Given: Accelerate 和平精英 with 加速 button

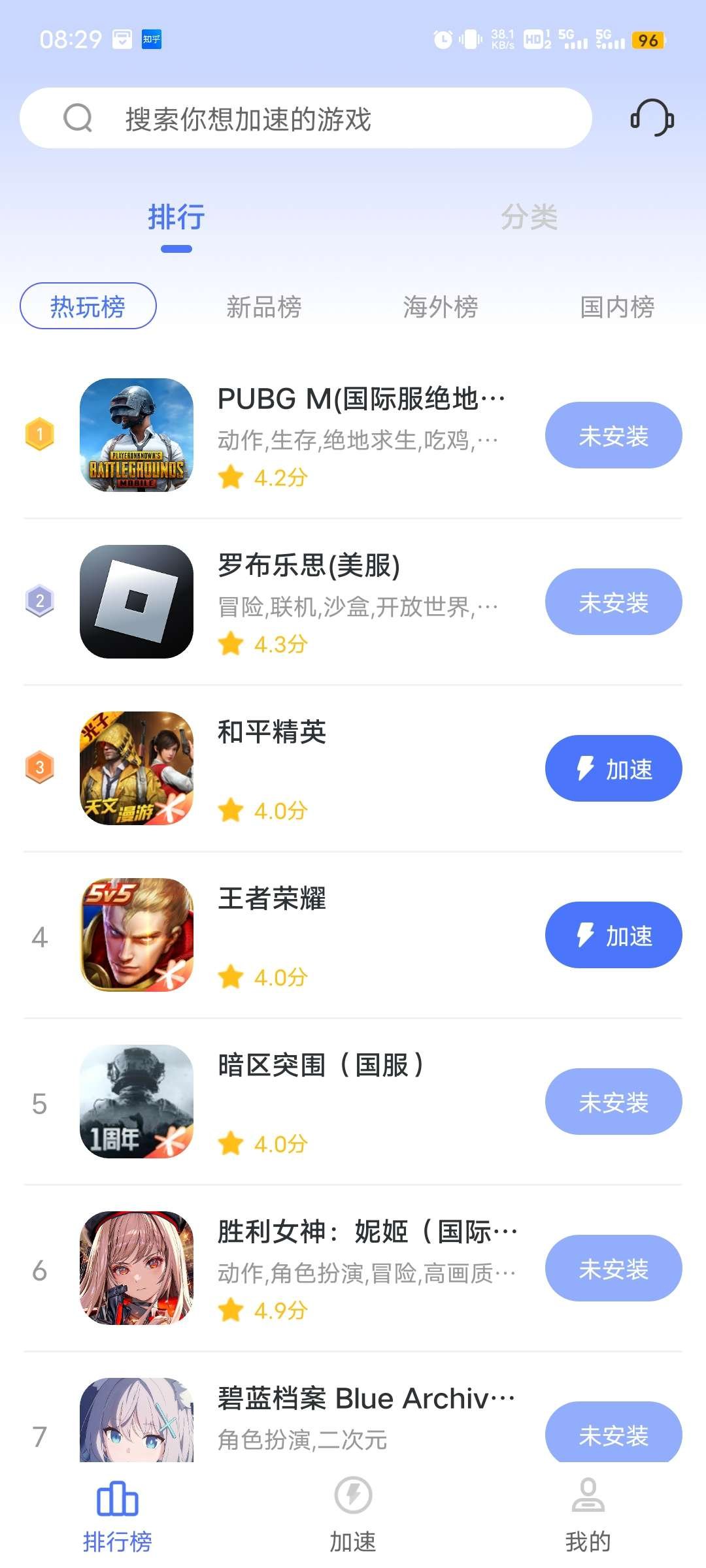Looking at the screenshot, I should coord(613,769).
